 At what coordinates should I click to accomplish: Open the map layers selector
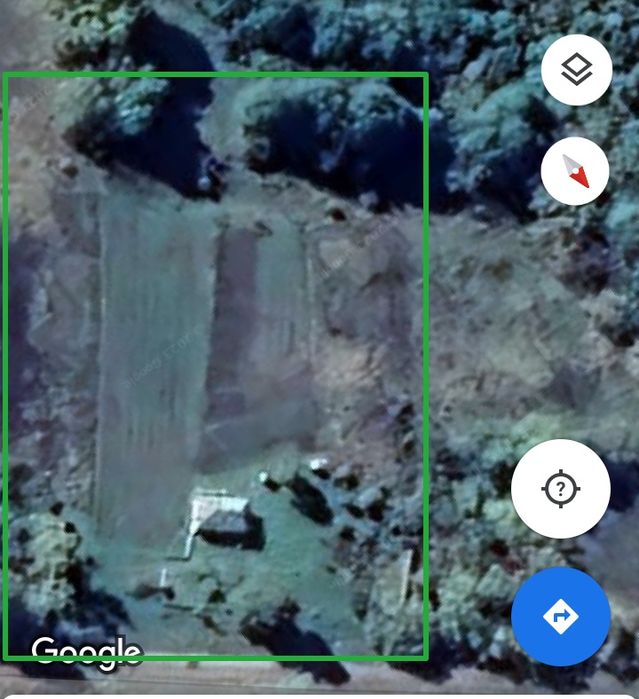[x=576, y=70]
